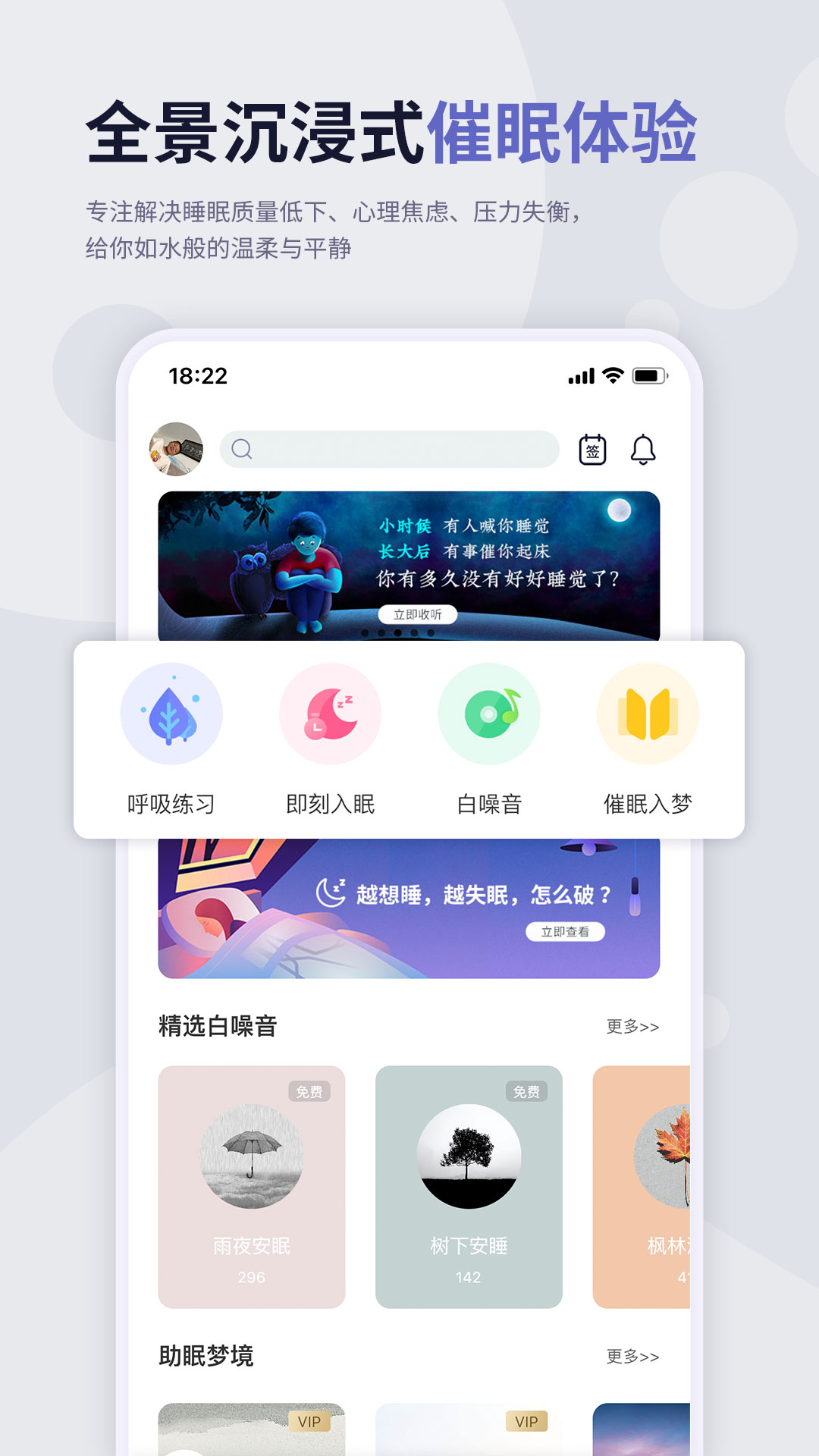
Task: Open the 呼吸练习 breathing exercise icon
Action: coord(171,714)
